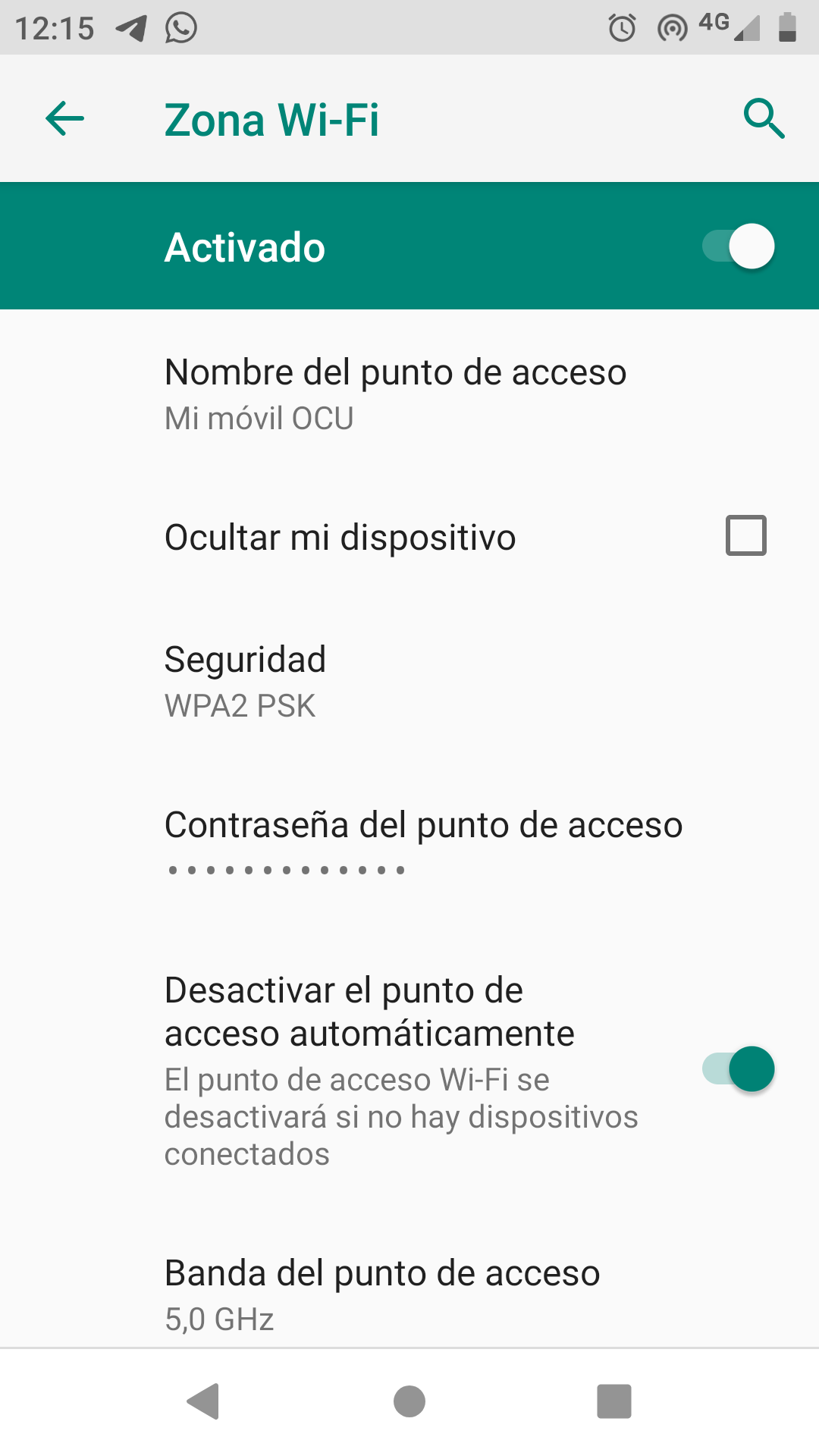The height and width of the screenshot is (1456, 819).
Task: Open the Seguridad WPA2 PSK selector
Action: [409, 679]
